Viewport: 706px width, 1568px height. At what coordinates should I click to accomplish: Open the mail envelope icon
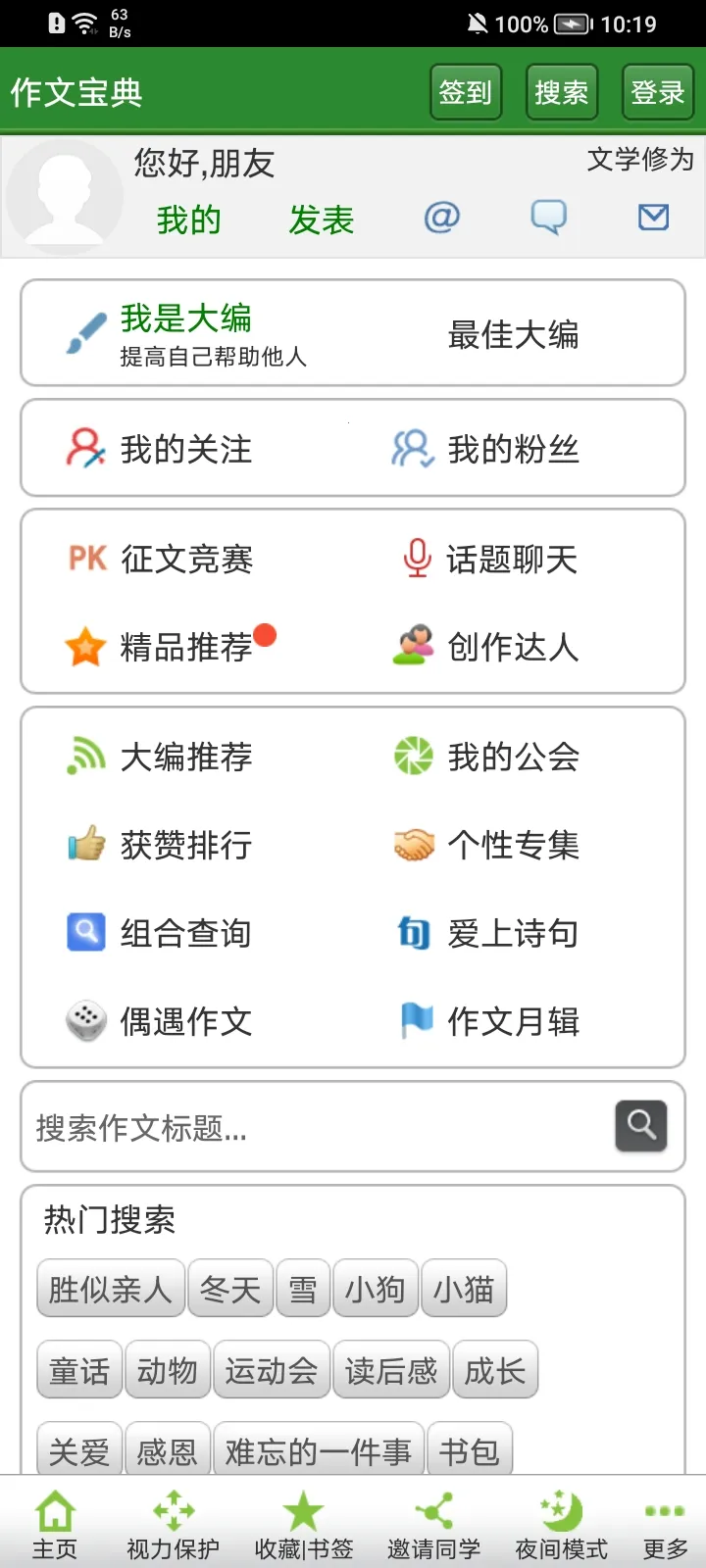(653, 217)
